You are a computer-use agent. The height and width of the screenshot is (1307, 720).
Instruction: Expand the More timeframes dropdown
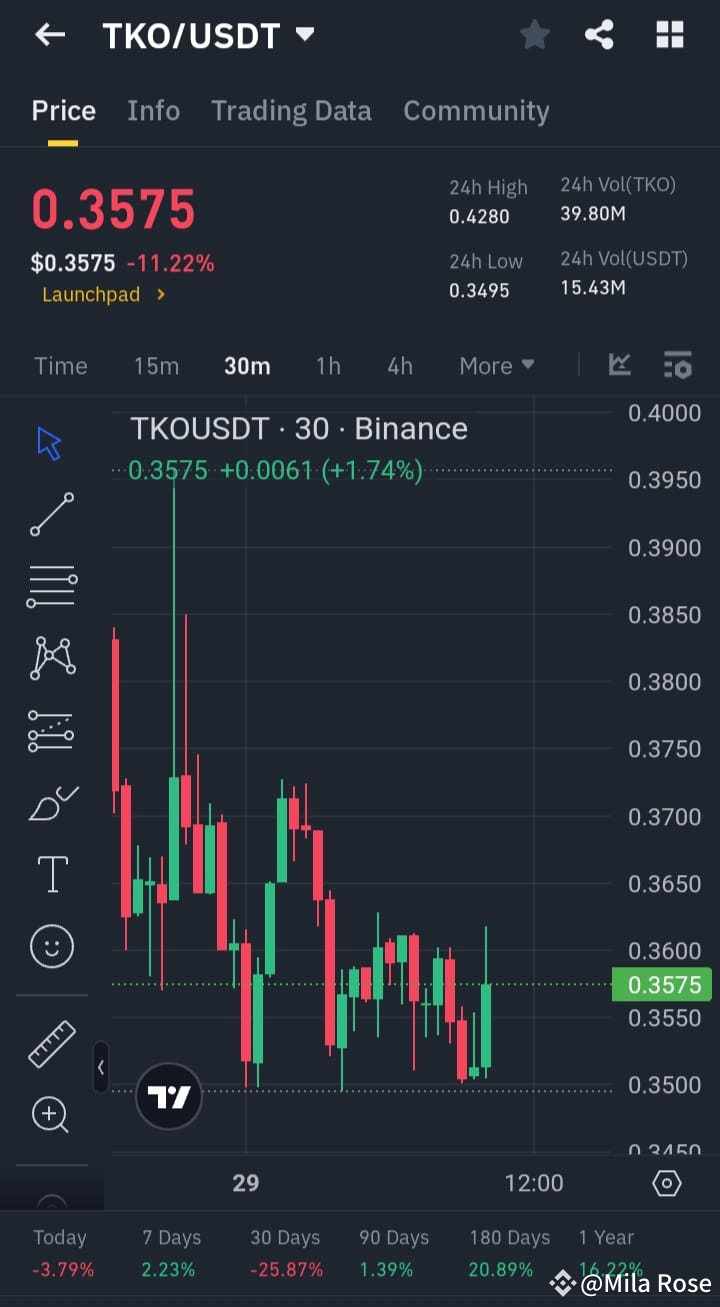pyautogui.click(x=496, y=365)
